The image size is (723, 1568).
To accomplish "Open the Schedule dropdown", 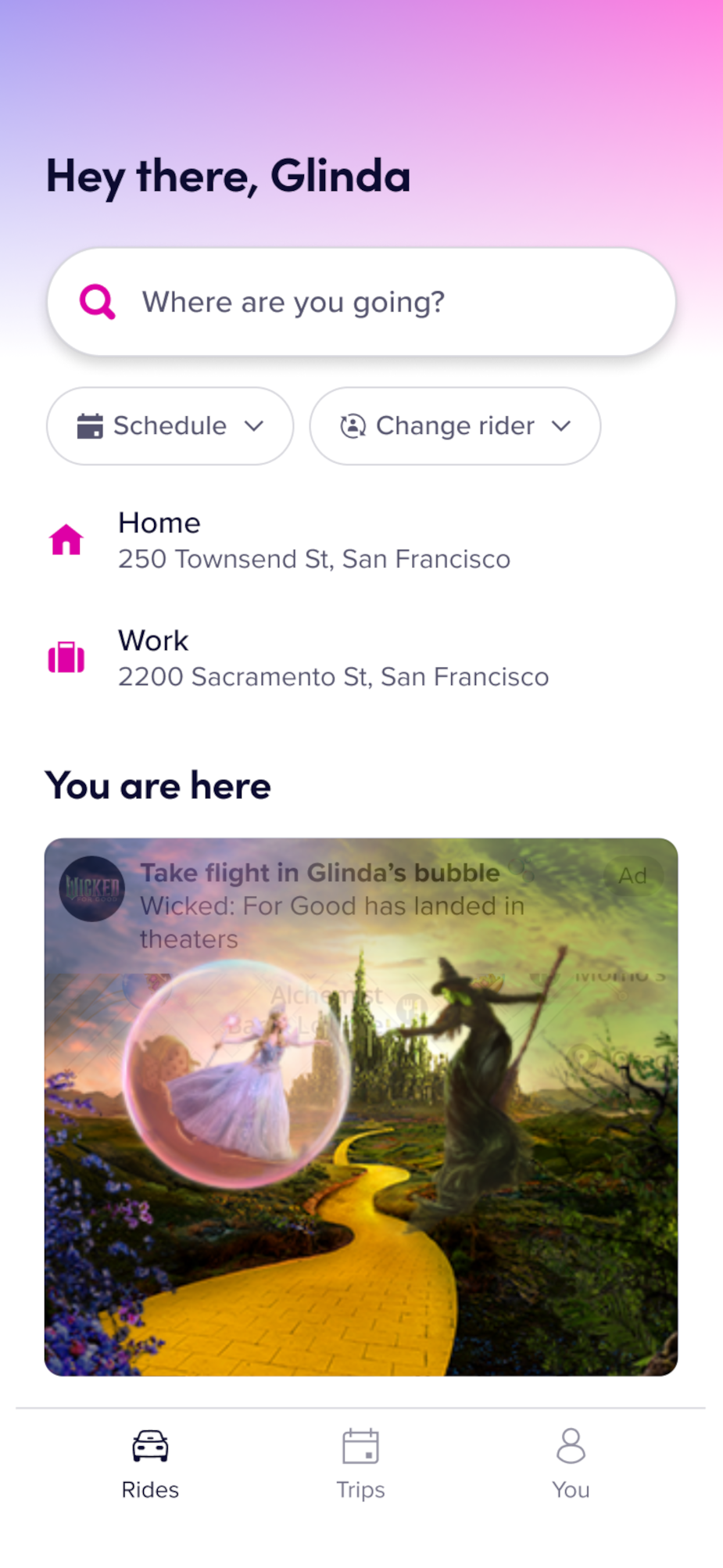I will (x=170, y=426).
